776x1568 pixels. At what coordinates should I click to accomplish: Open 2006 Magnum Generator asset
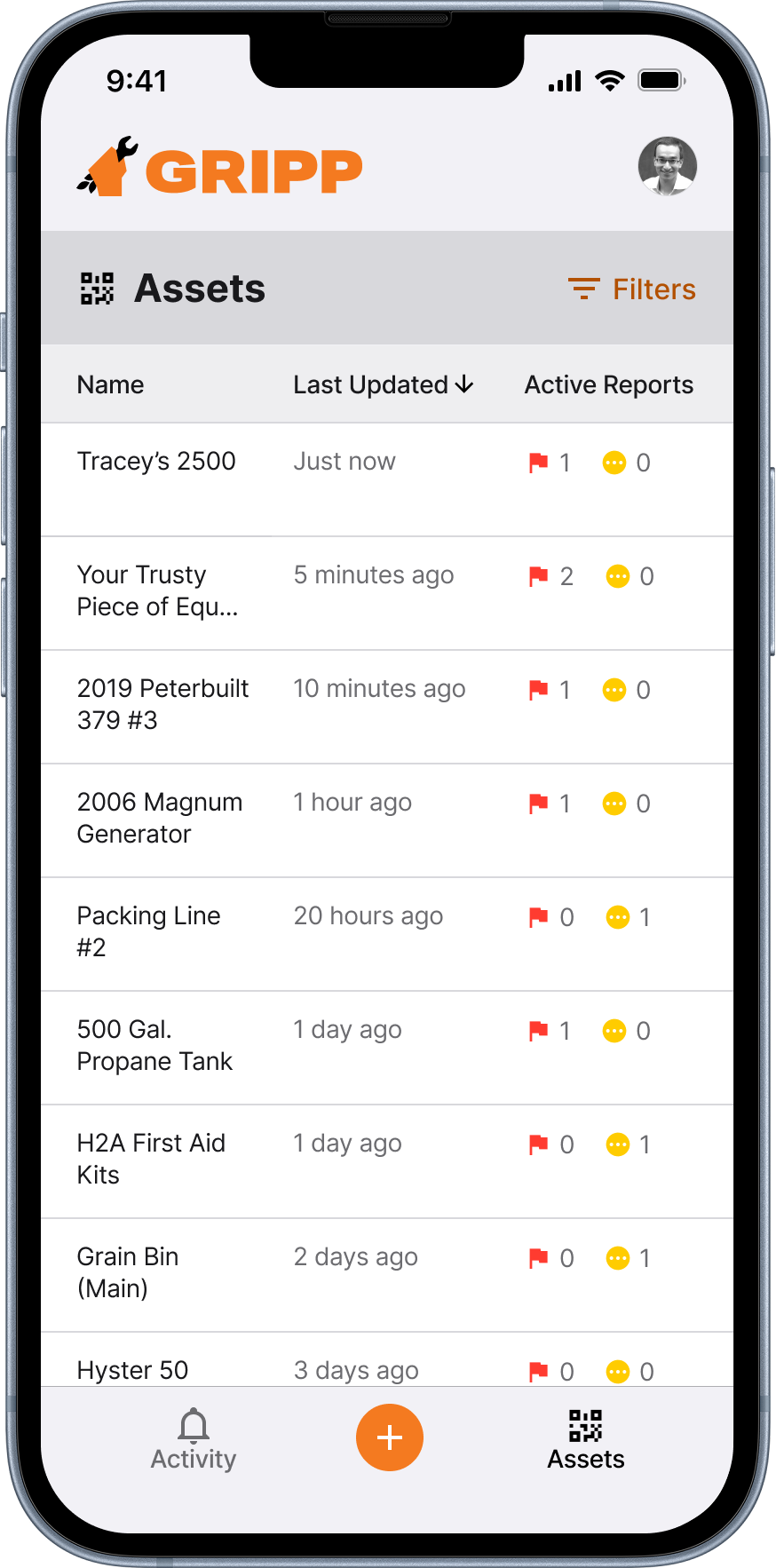[x=387, y=820]
